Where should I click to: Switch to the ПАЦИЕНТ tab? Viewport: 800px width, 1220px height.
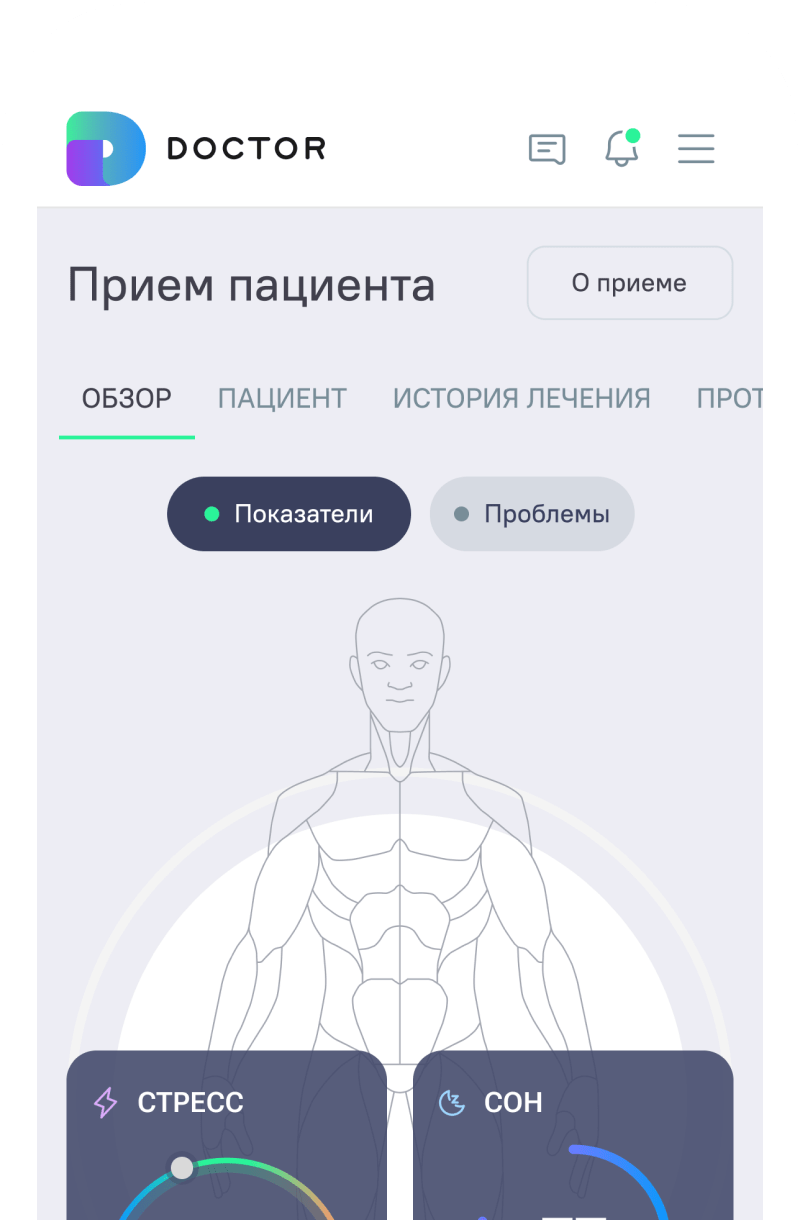[x=282, y=398]
